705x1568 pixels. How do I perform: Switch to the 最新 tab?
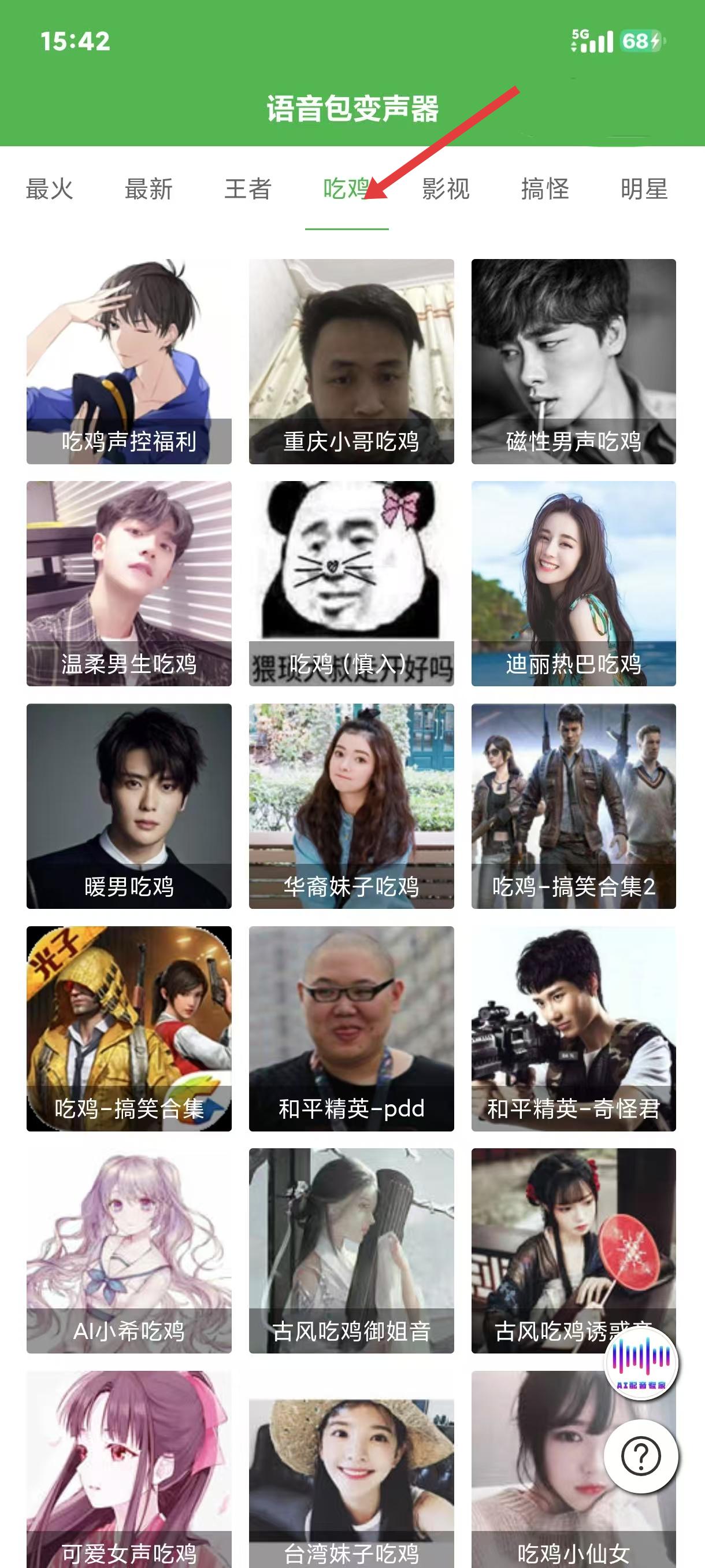point(149,189)
